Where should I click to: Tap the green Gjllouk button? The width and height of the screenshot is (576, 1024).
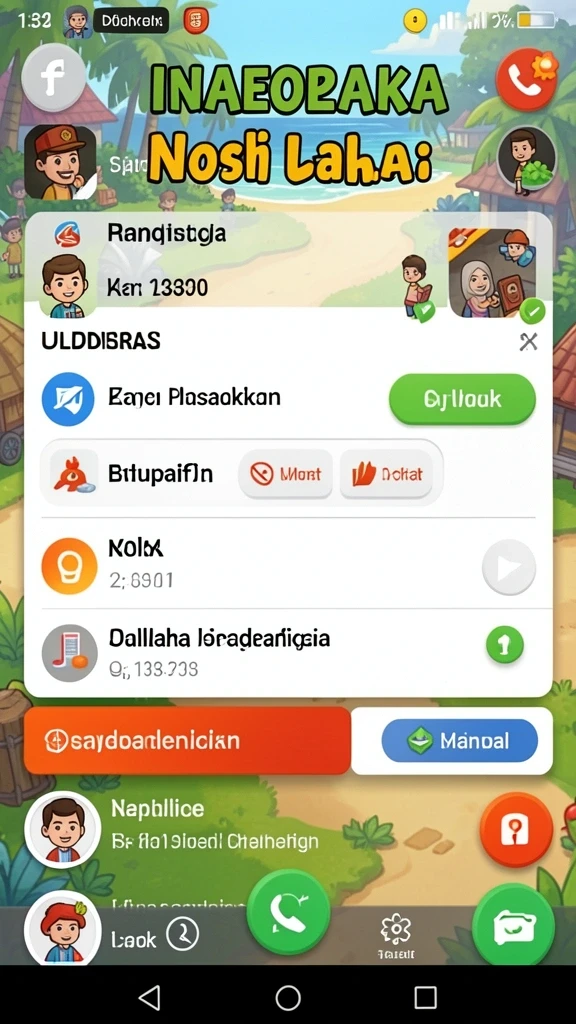[x=462, y=399]
